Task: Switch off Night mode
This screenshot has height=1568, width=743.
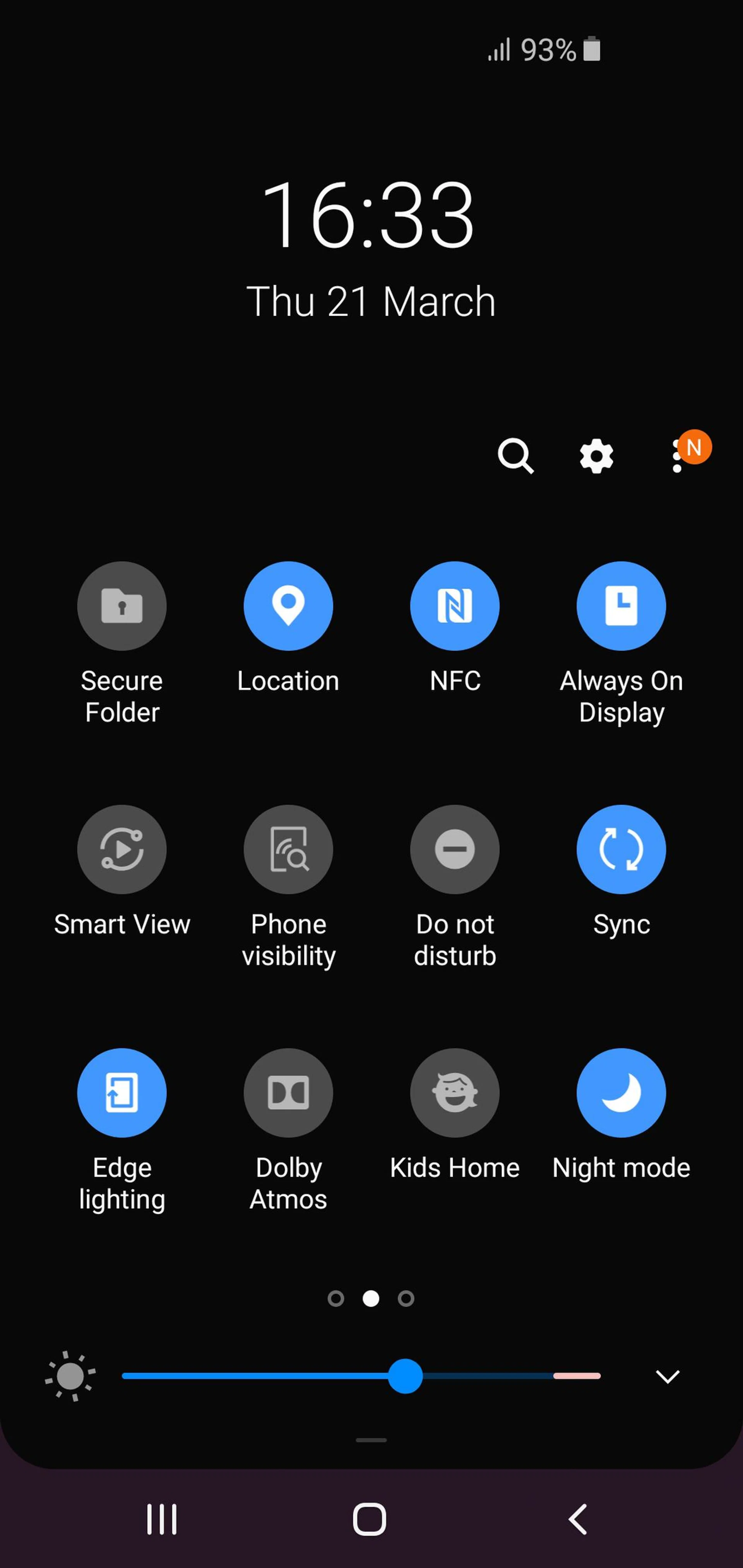Action: point(621,1093)
